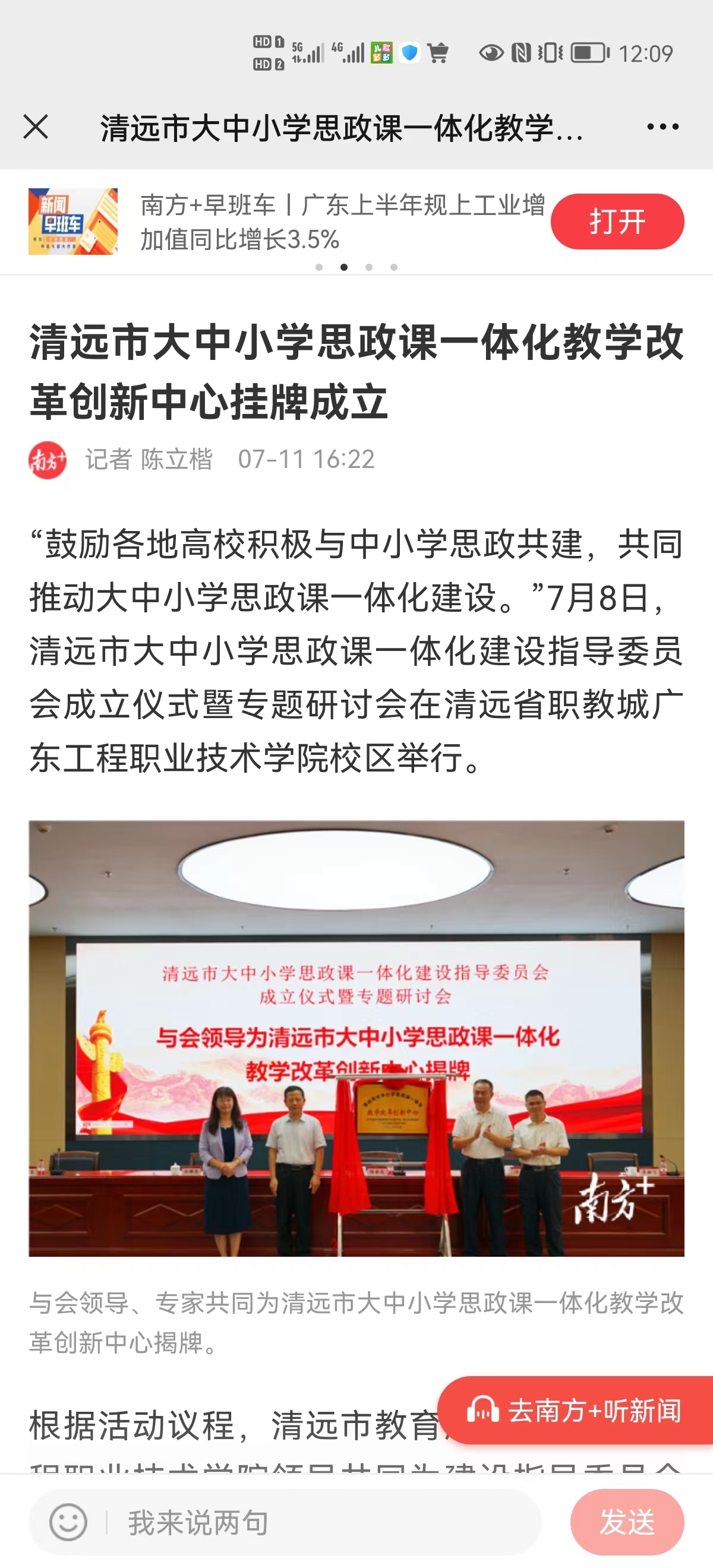Open the three-dot overflow menu
713x1568 pixels.
click(662, 127)
